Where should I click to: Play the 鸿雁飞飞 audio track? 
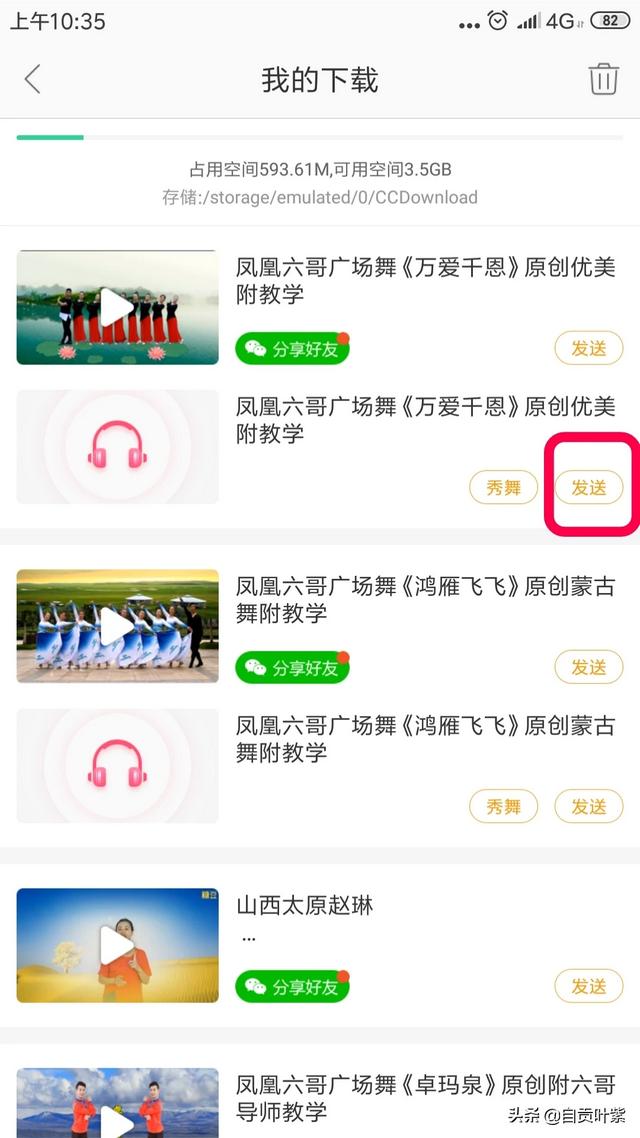117,766
